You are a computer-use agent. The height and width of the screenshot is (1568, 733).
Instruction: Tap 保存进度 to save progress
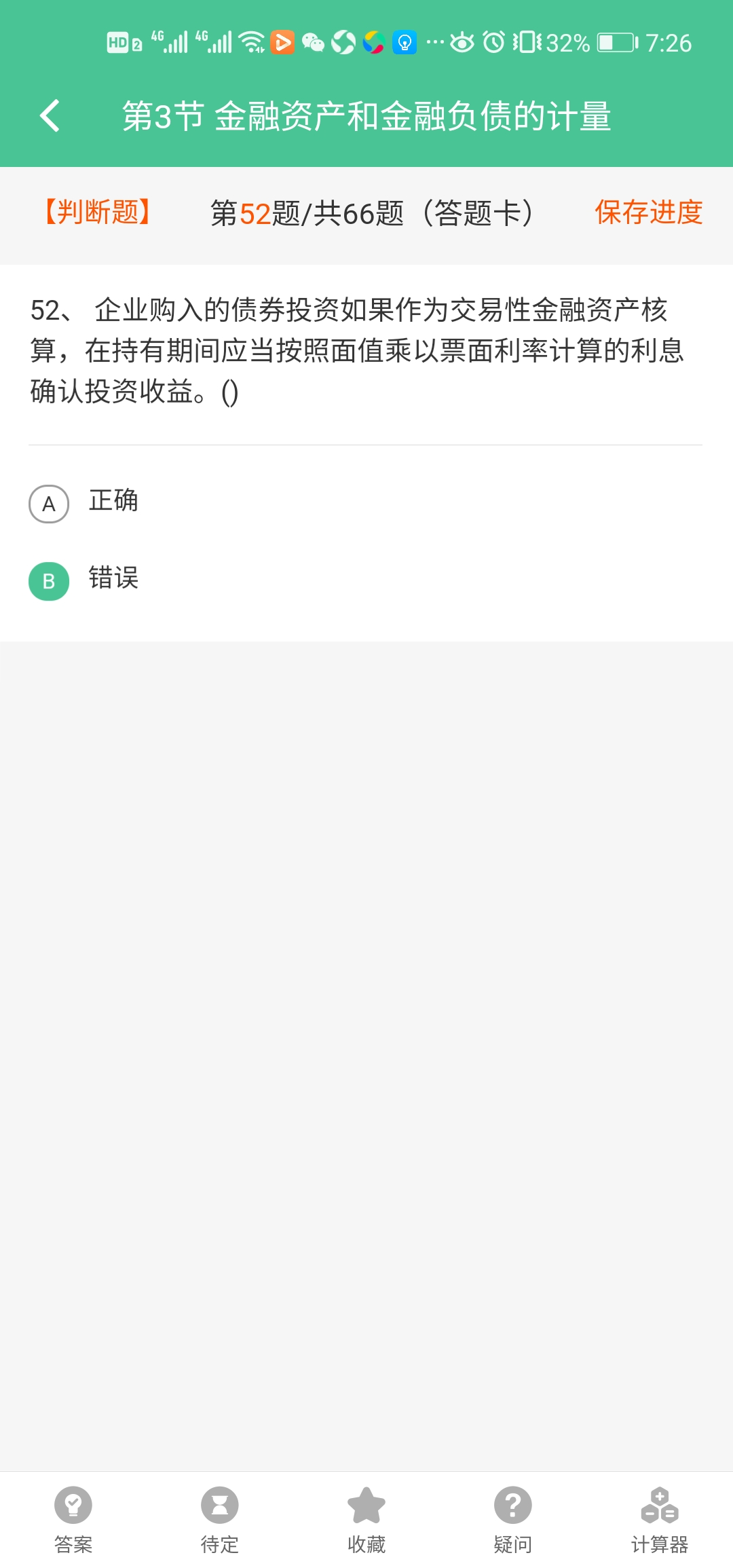pyautogui.click(x=648, y=212)
